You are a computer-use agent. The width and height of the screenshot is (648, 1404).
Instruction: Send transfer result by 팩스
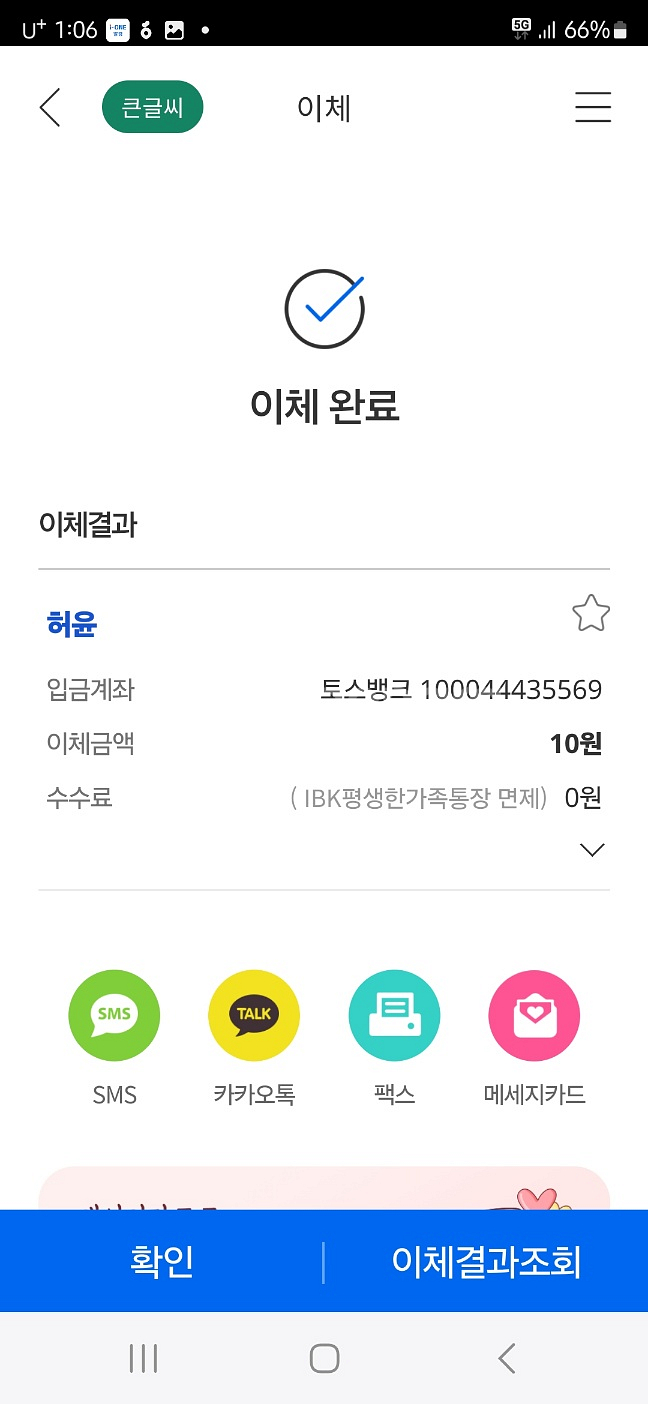coord(394,1016)
